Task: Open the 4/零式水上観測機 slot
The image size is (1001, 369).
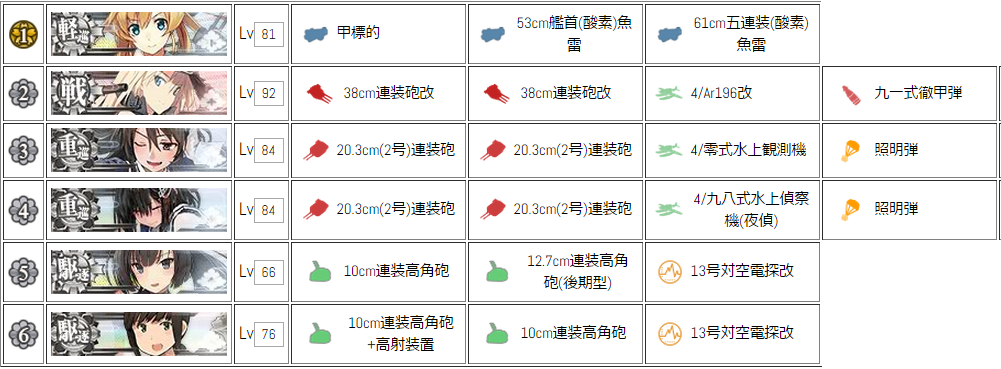Action: (x=732, y=151)
